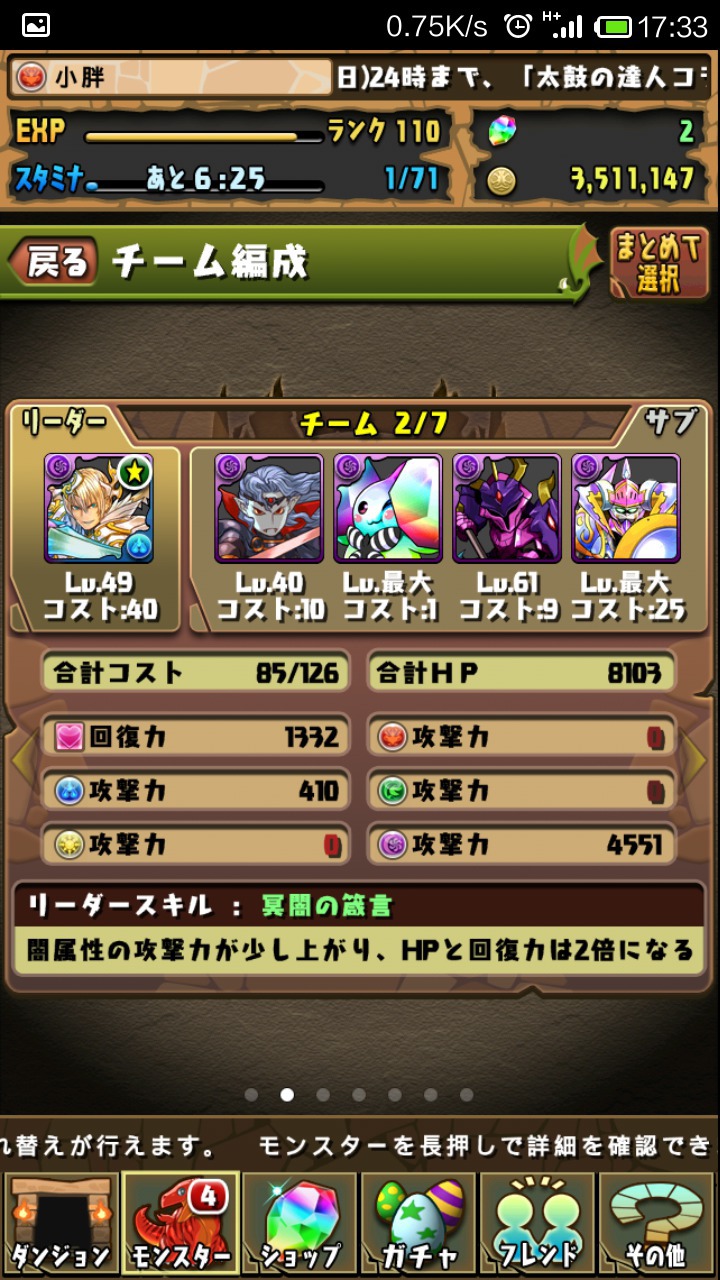Switch to the ガチャ tab
Image resolution: width=720 pixels, height=1280 pixels.
tap(419, 1223)
